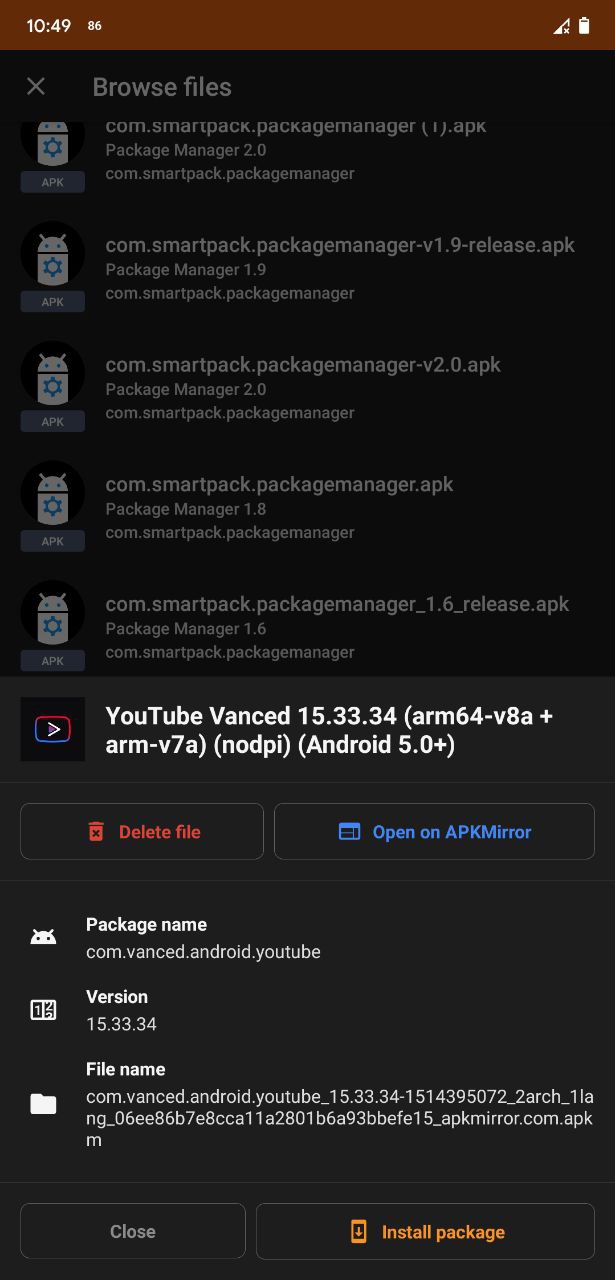Viewport: 615px width, 1280px height.
Task: Close the Browse files screen
Action: pyautogui.click(x=36, y=87)
